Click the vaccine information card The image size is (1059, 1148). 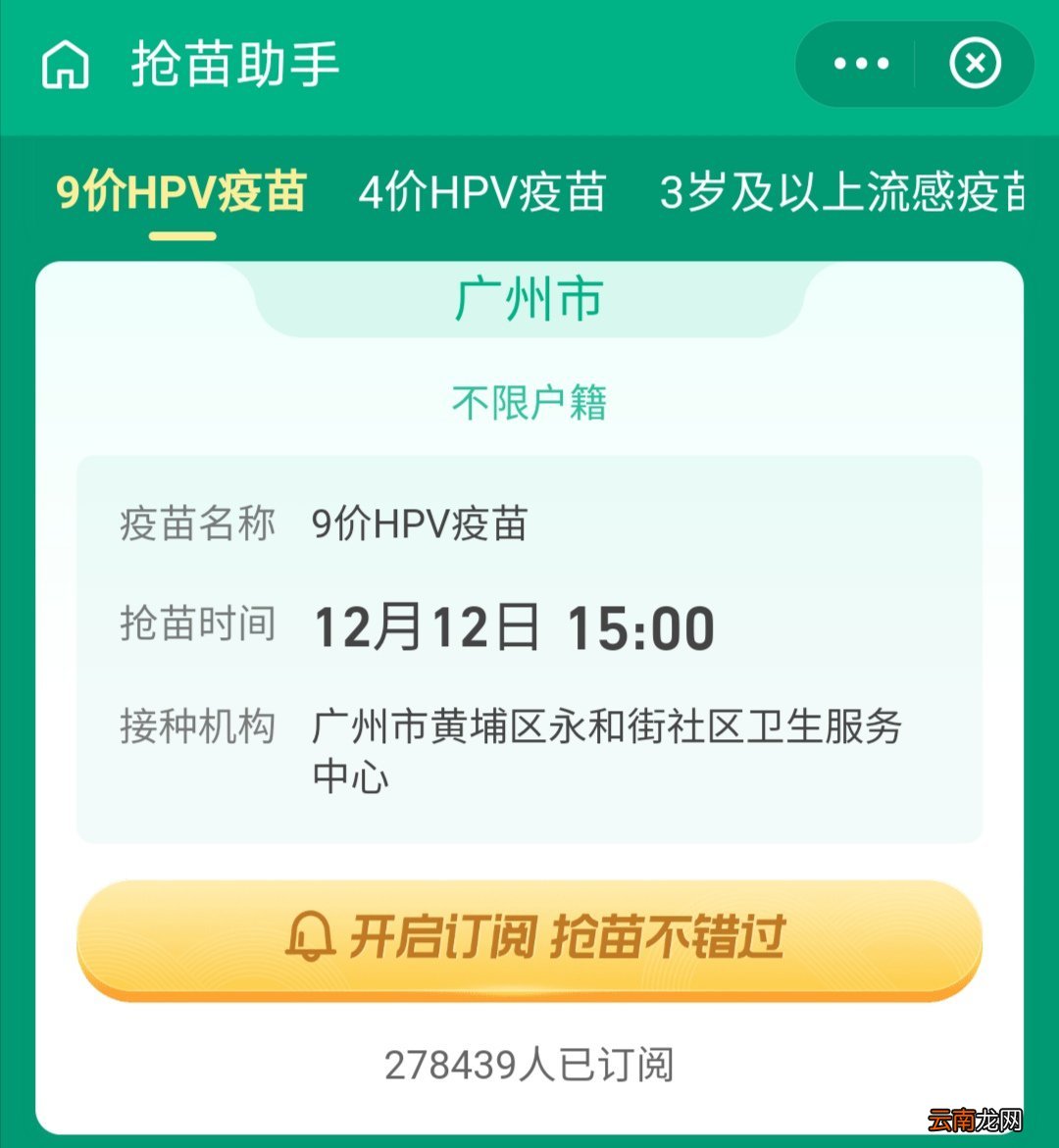click(x=529, y=647)
